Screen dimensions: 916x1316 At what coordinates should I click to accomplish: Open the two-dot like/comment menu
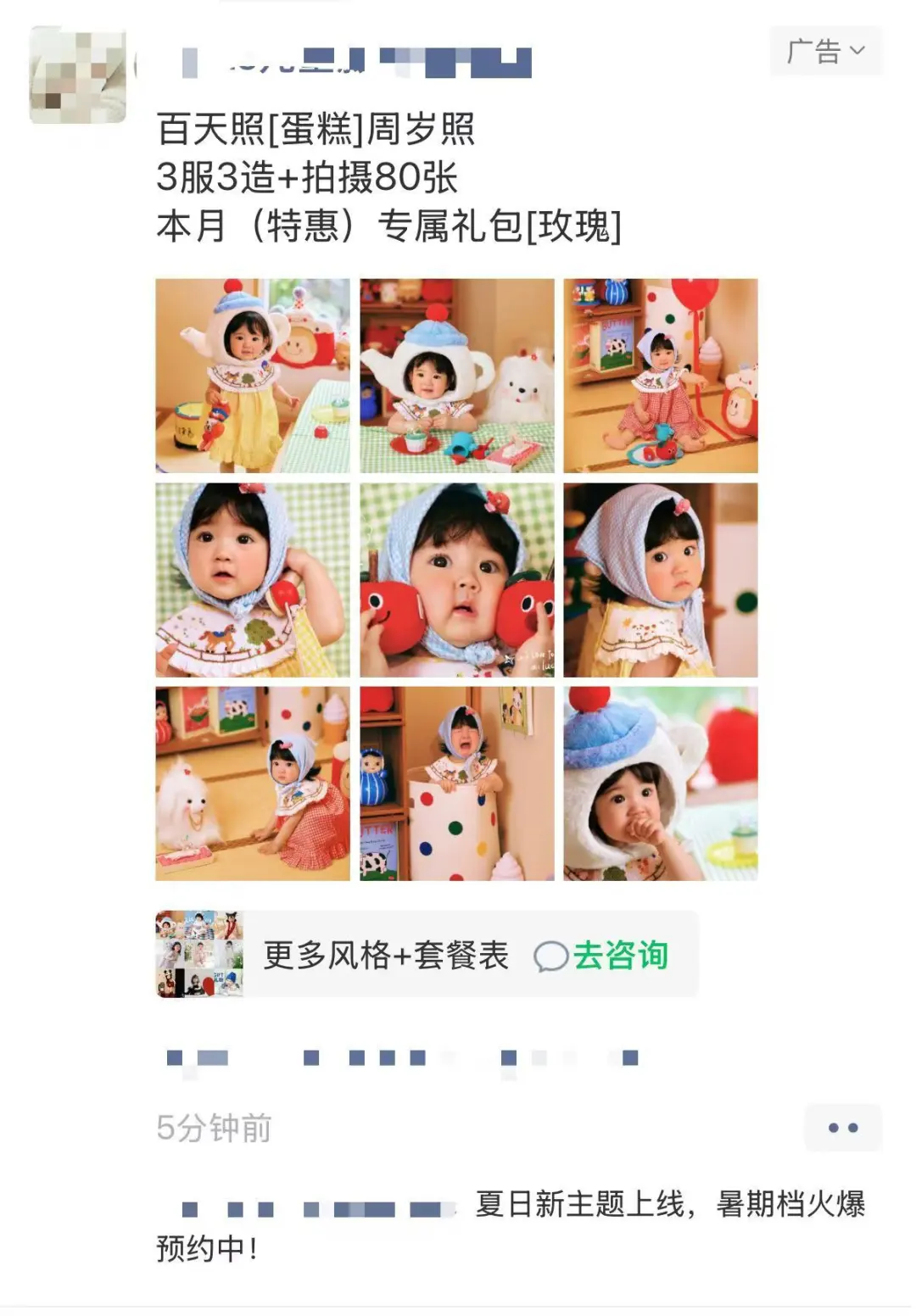842,1128
